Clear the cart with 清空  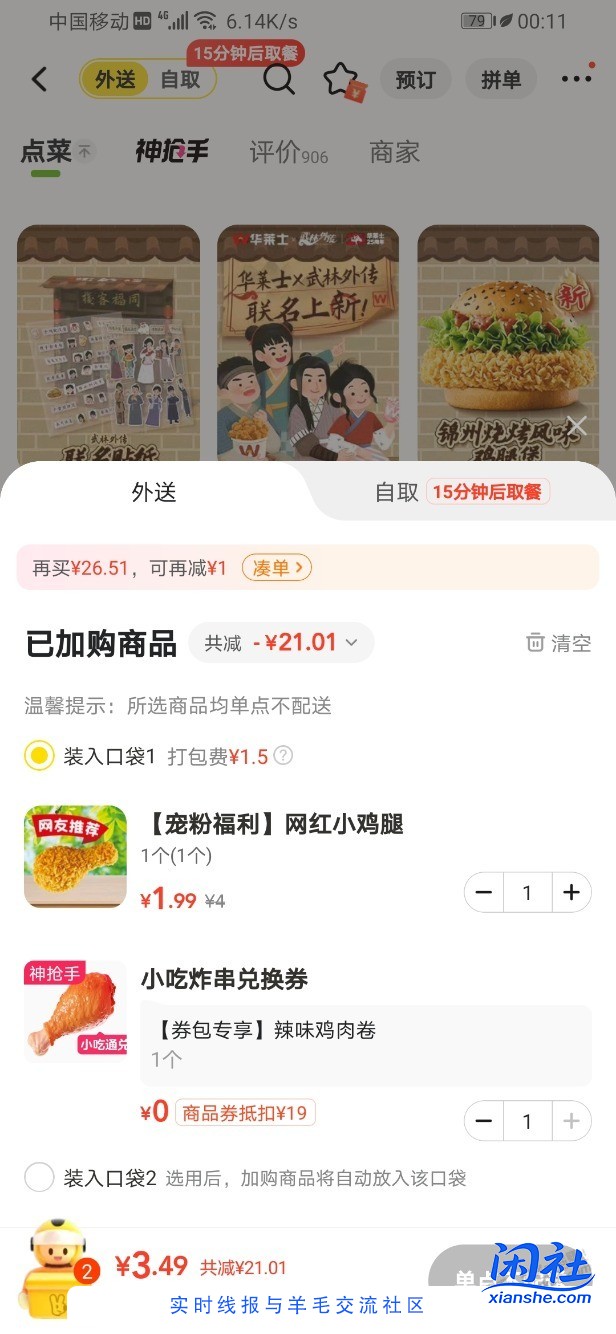559,643
